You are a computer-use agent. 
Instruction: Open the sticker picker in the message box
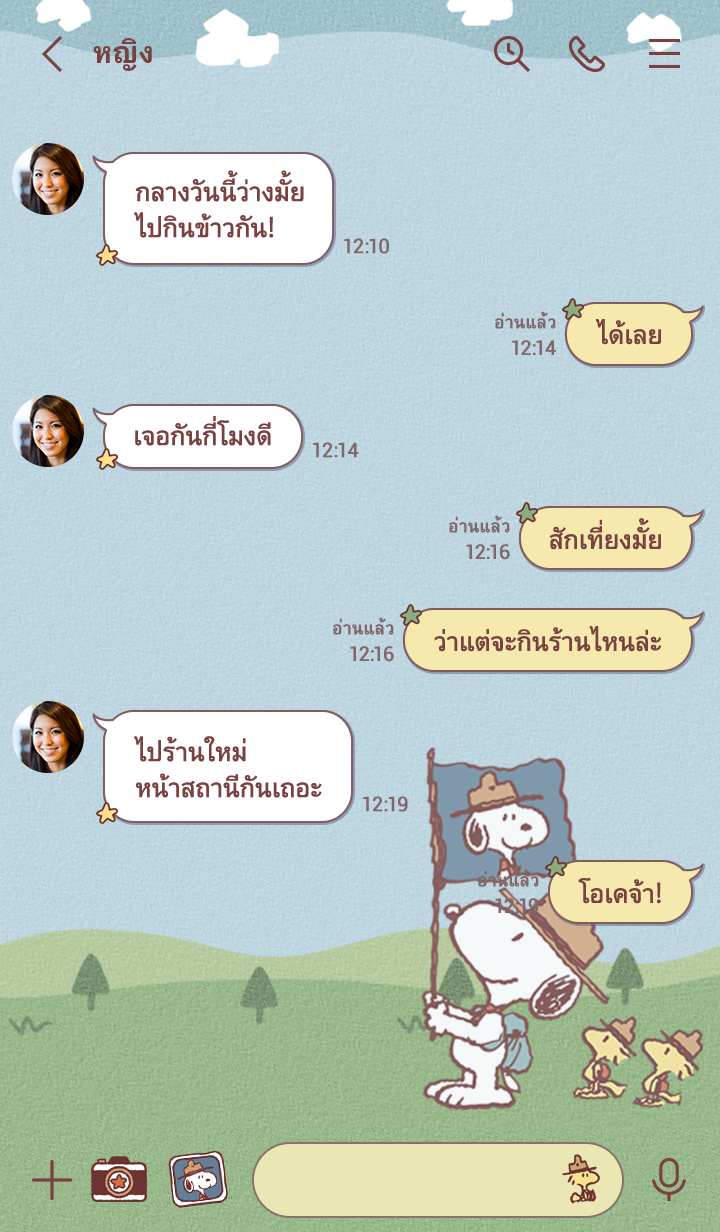tap(581, 1180)
